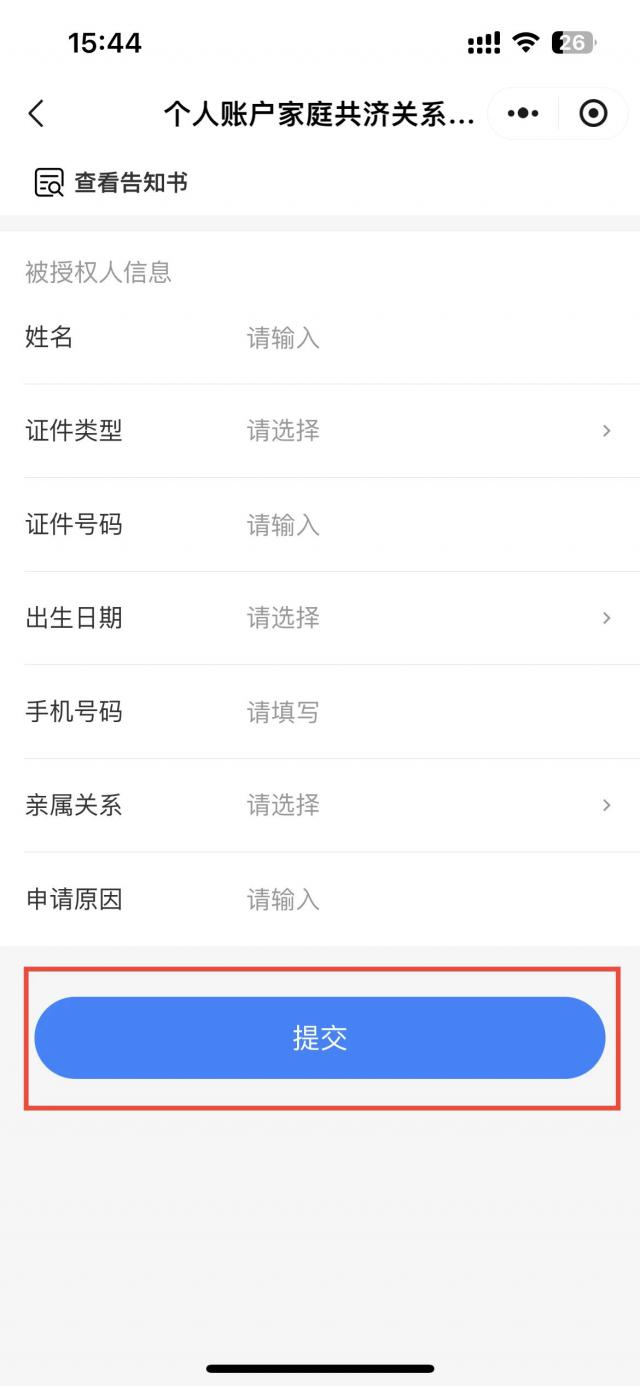Enter the 手机号码 field
The width and height of the screenshot is (640, 1386).
coord(420,712)
